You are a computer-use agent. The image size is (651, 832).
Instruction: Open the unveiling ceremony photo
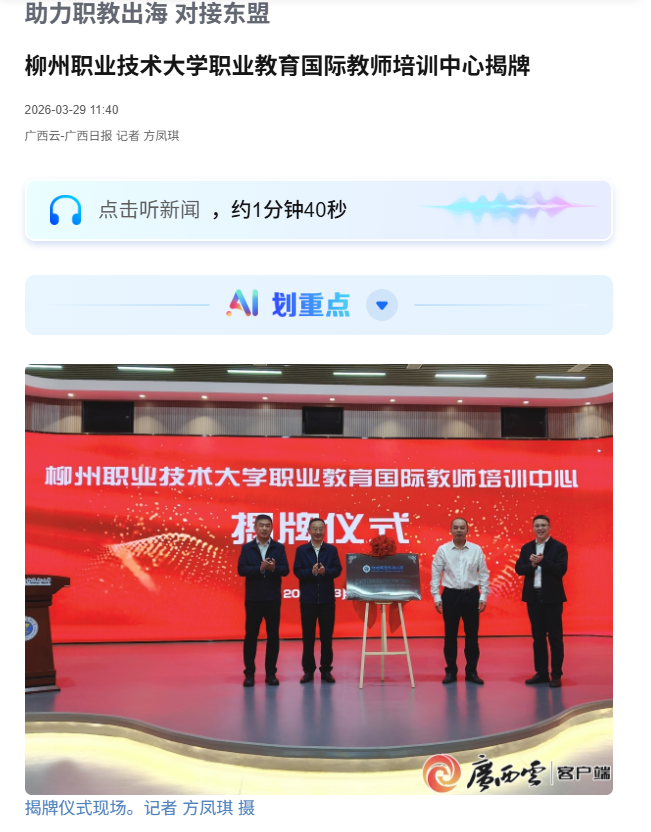[318, 578]
